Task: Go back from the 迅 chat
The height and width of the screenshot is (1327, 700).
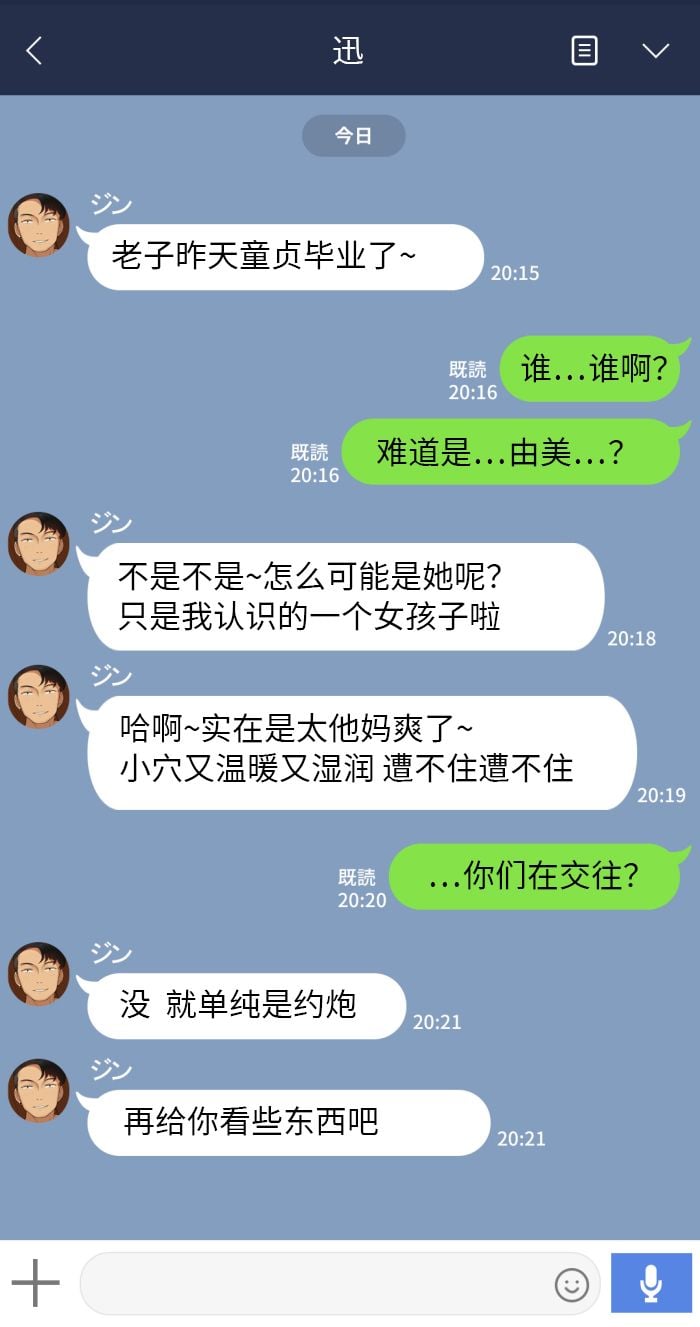Action: (x=34, y=51)
